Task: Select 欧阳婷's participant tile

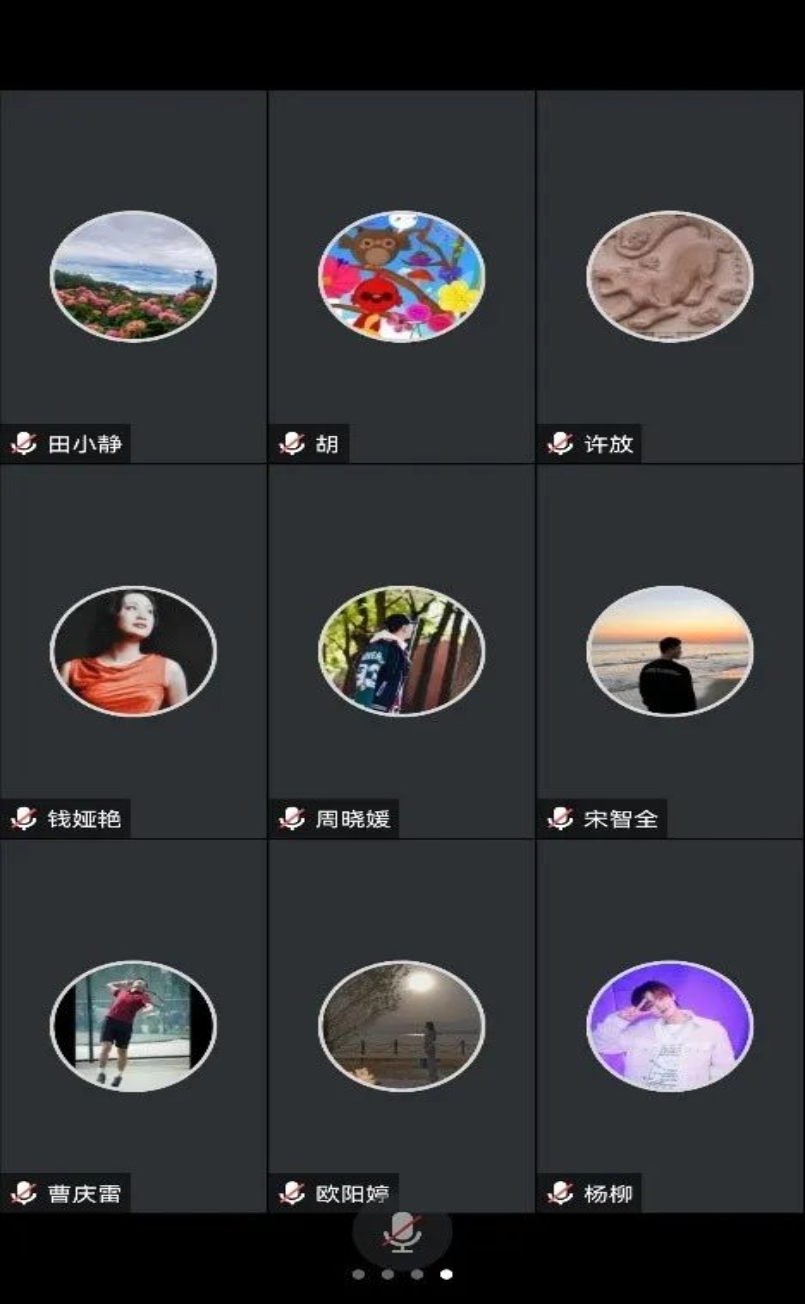Action: (401, 1026)
